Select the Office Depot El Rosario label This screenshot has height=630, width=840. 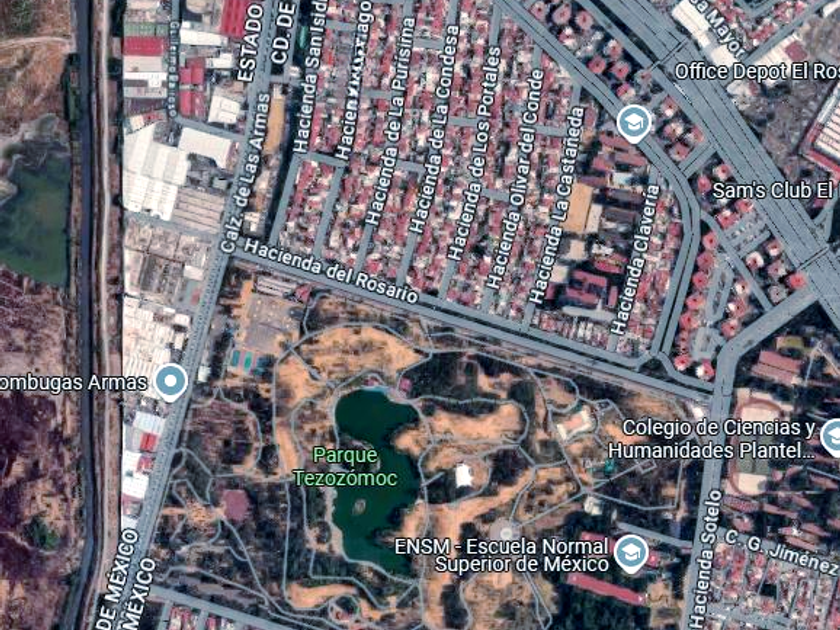point(755,71)
